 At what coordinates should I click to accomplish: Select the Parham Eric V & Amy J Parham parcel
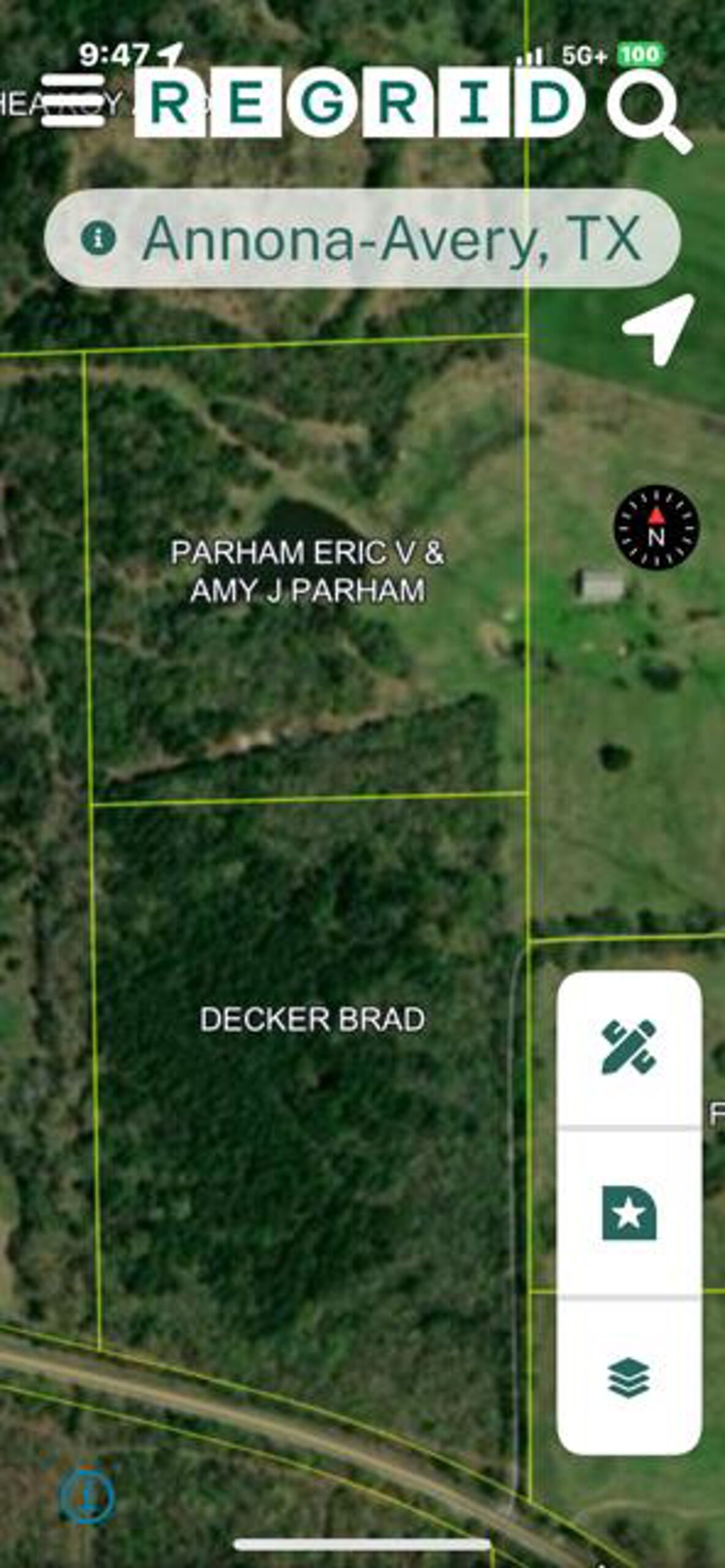[x=307, y=571]
